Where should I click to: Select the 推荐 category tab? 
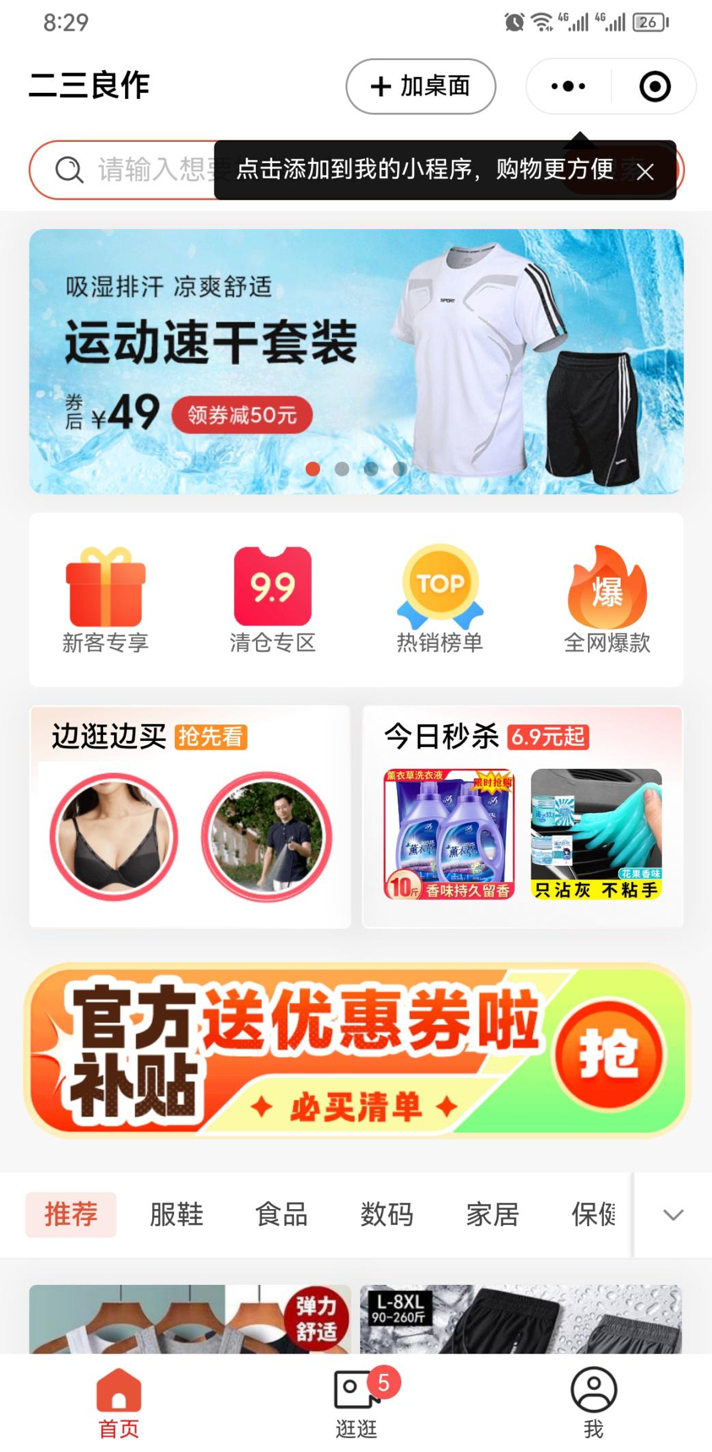[x=71, y=1215]
